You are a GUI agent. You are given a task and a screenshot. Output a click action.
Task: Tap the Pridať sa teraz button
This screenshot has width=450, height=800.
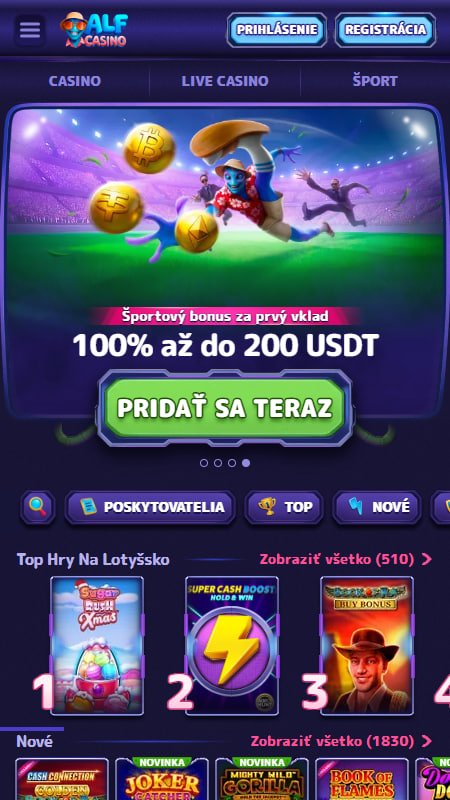point(225,408)
